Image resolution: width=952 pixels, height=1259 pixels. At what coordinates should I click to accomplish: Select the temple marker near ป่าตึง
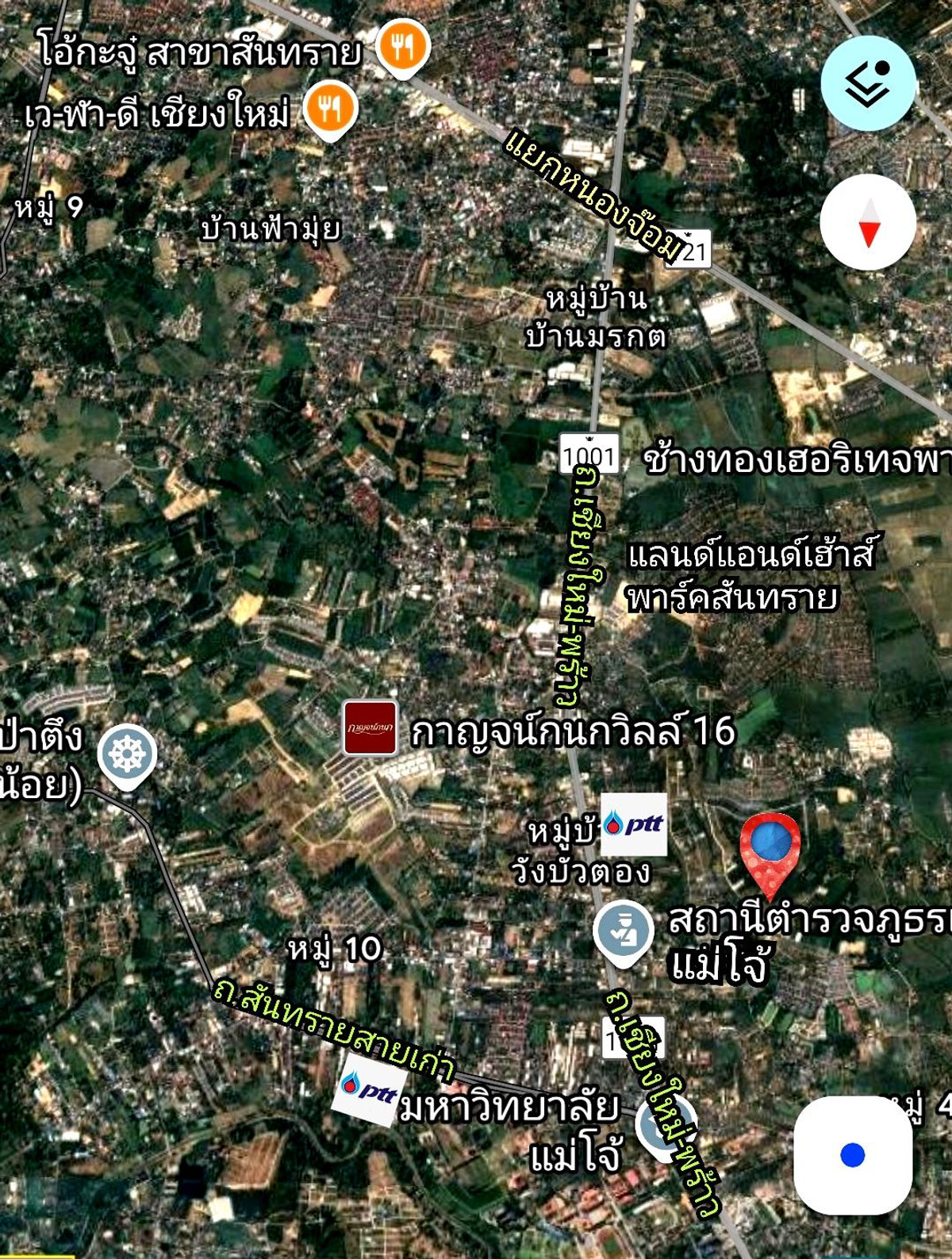click(127, 754)
